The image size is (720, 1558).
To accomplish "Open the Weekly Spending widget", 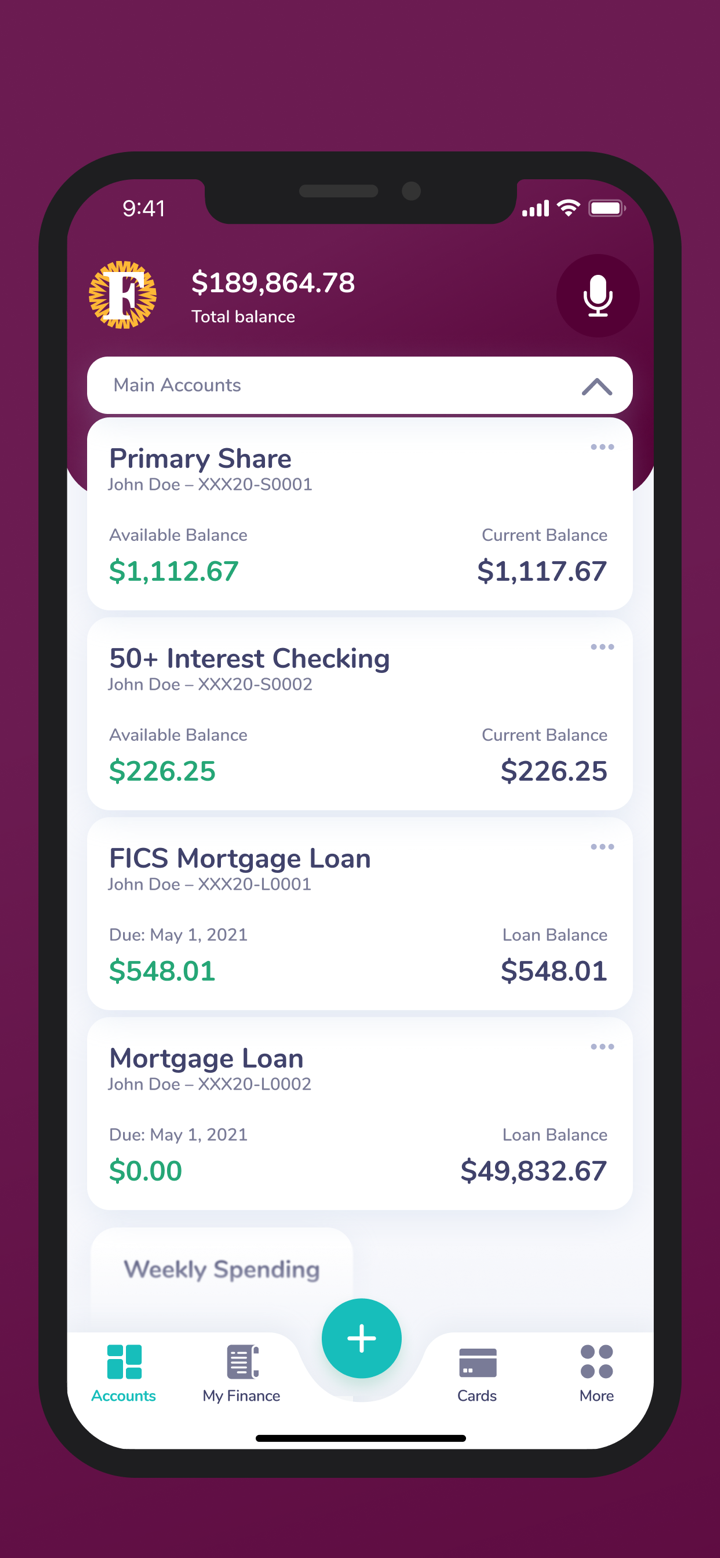I will pyautogui.click(x=221, y=1270).
